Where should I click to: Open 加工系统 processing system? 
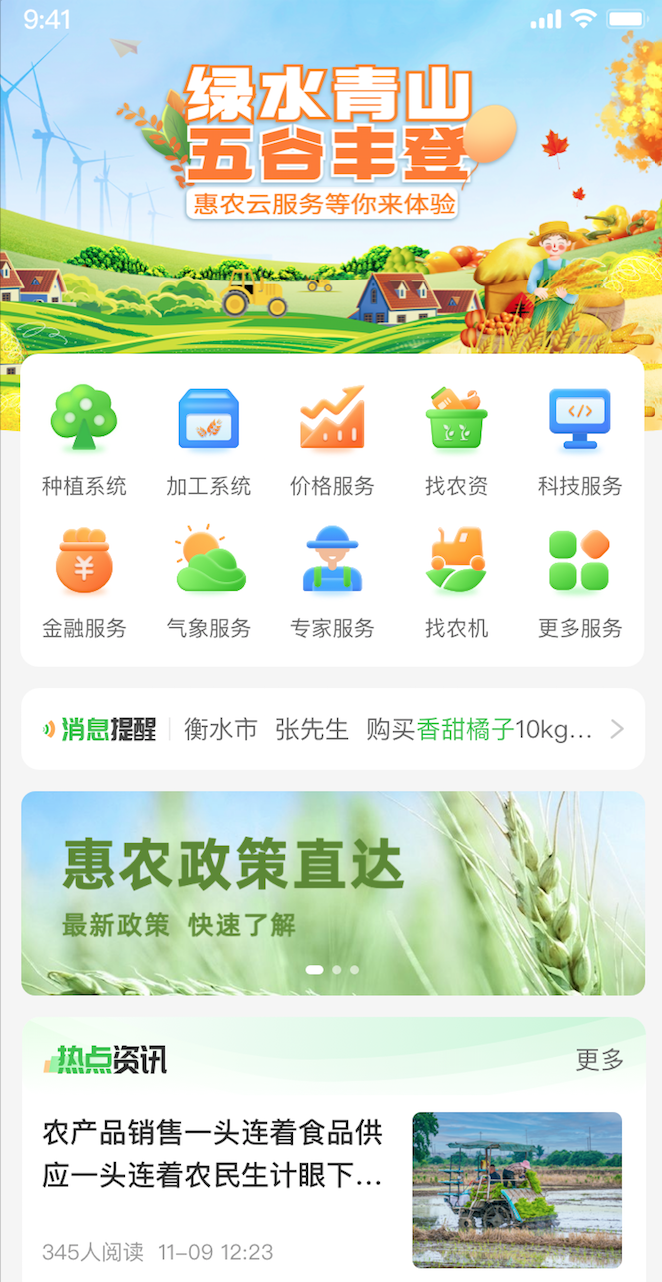[x=208, y=441]
